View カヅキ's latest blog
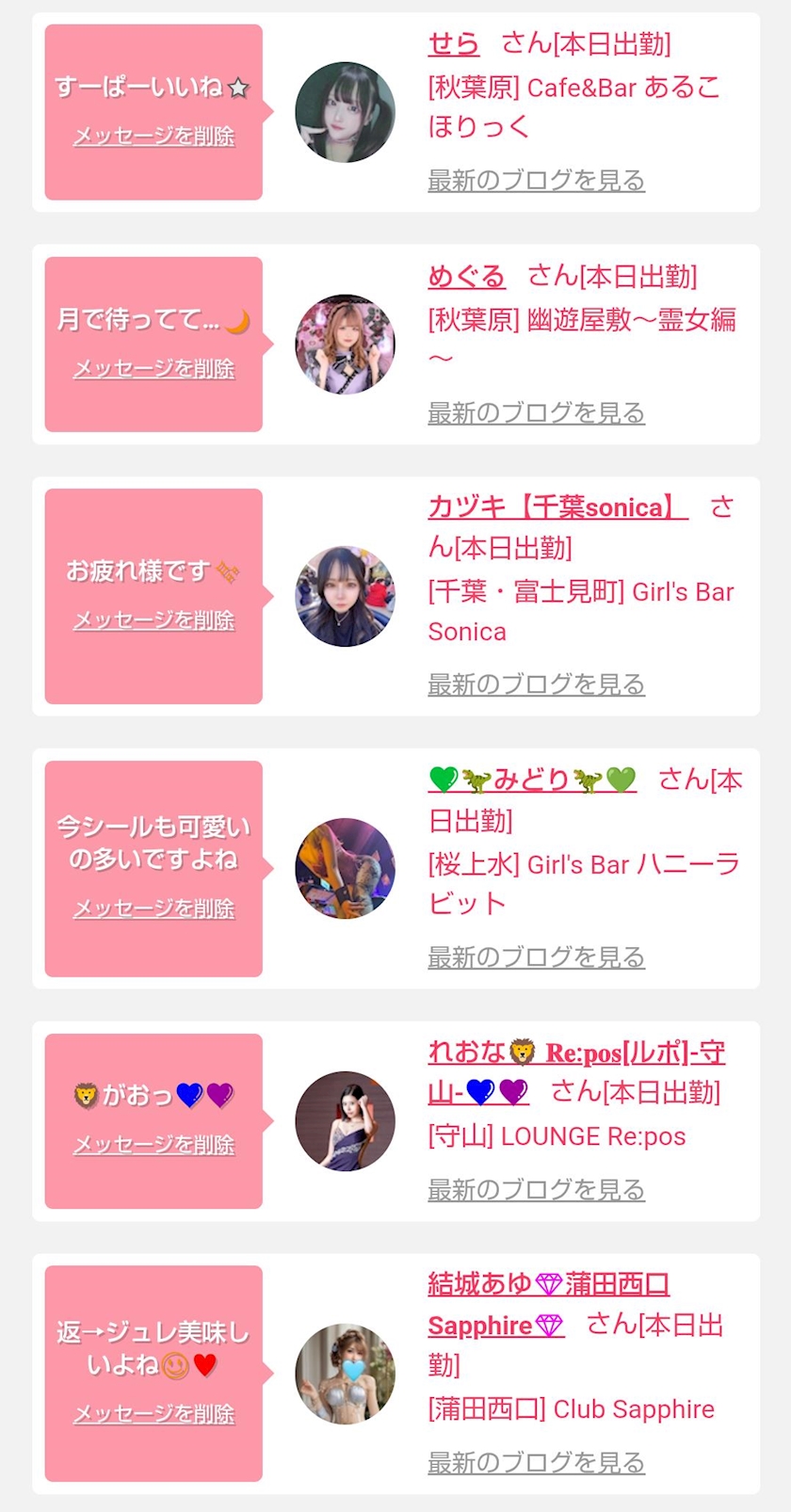 point(536,684)
